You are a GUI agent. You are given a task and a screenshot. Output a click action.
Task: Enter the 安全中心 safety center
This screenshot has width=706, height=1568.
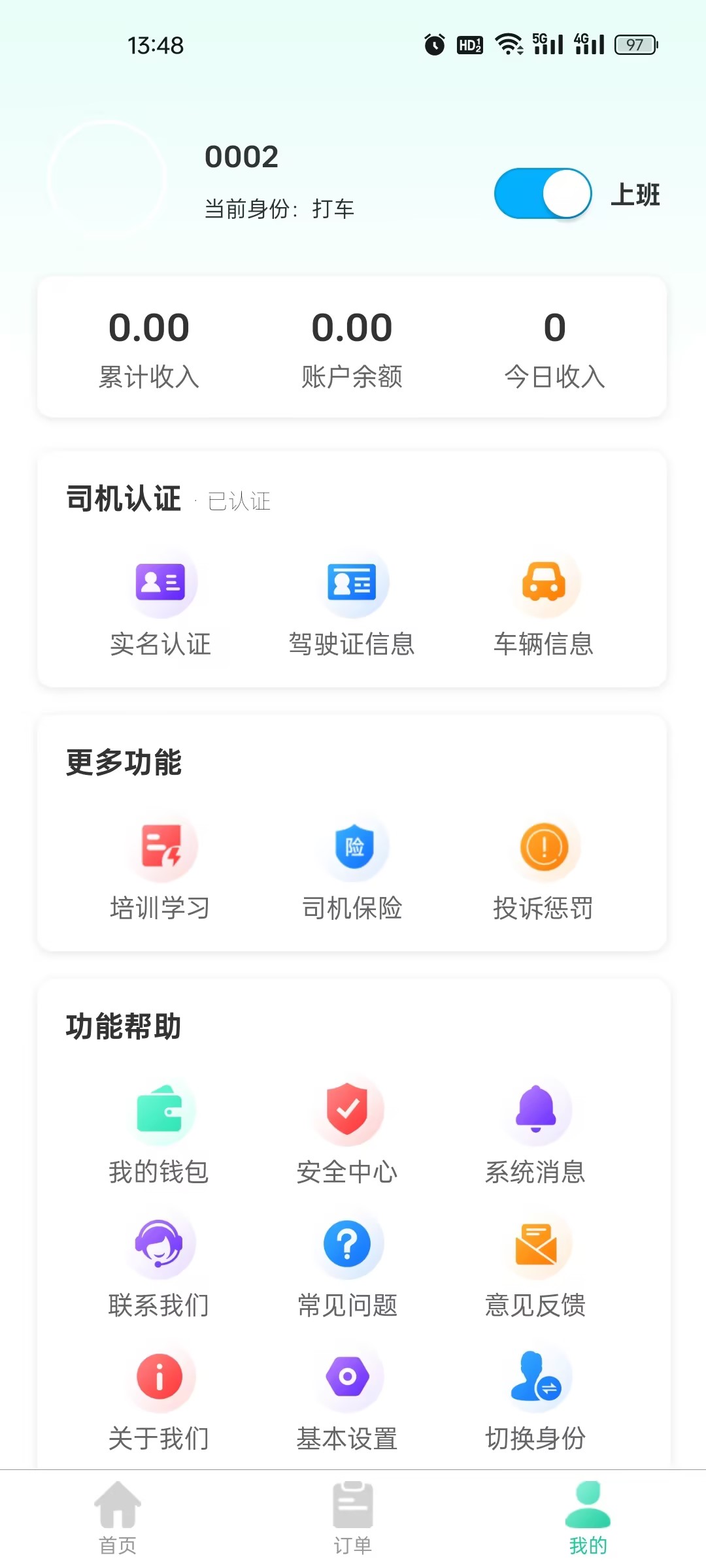tap(347, 1130)
